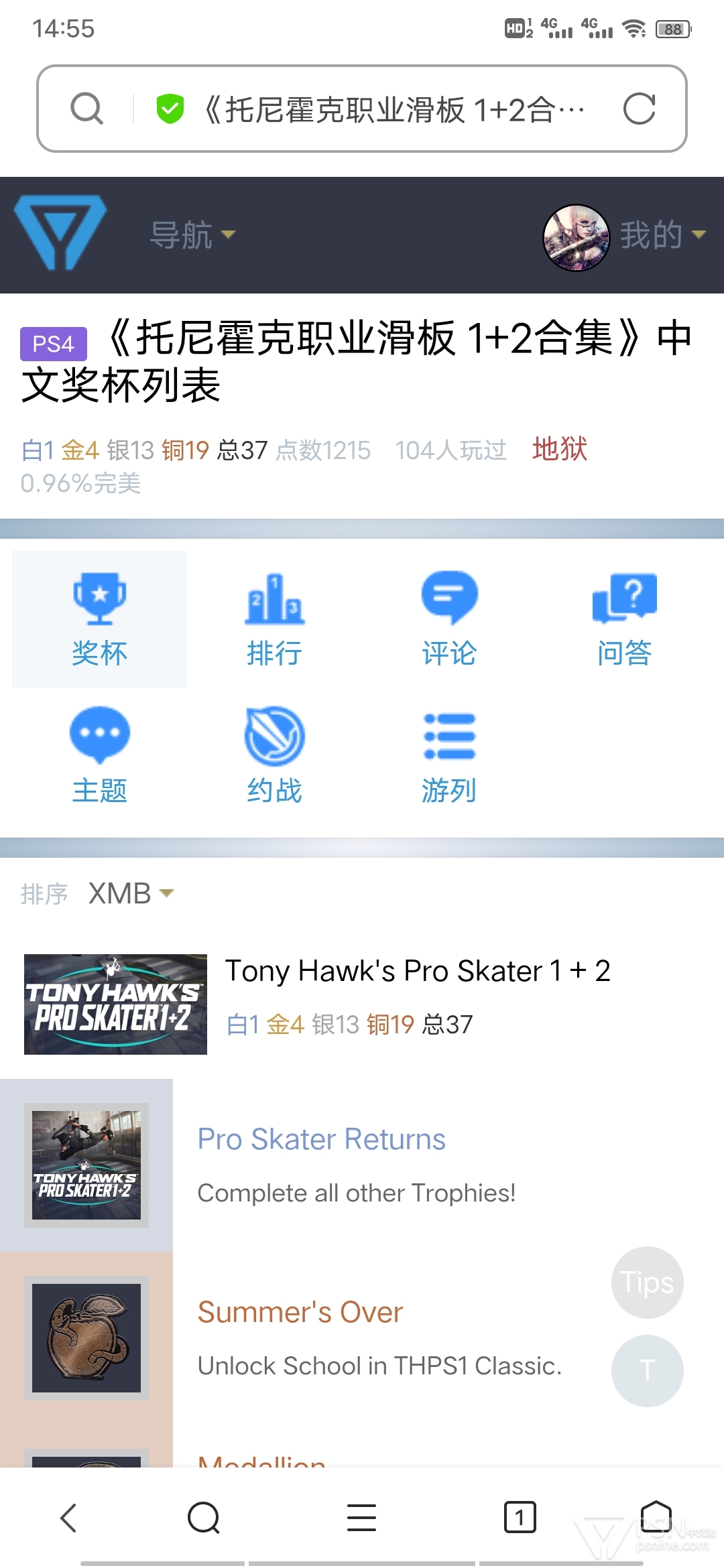Go back with the browser back arrow
Viewport: 724px width, 1568px height.
[69, 1518]
